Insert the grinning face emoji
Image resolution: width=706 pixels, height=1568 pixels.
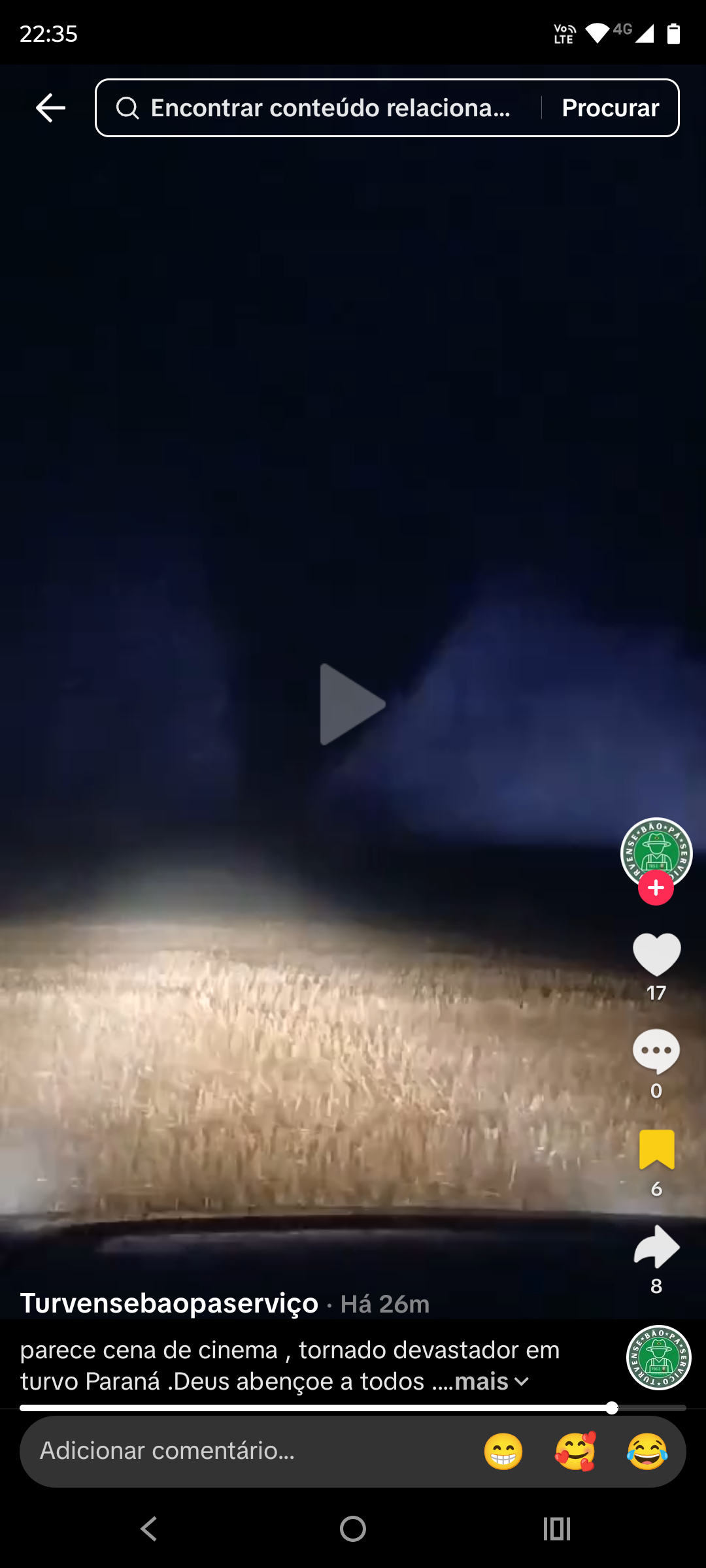point(503,1452)
